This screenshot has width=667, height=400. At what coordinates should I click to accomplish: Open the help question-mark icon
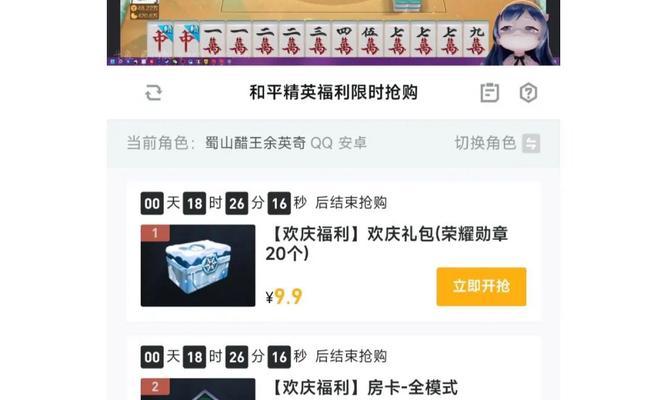click(528, 93)
